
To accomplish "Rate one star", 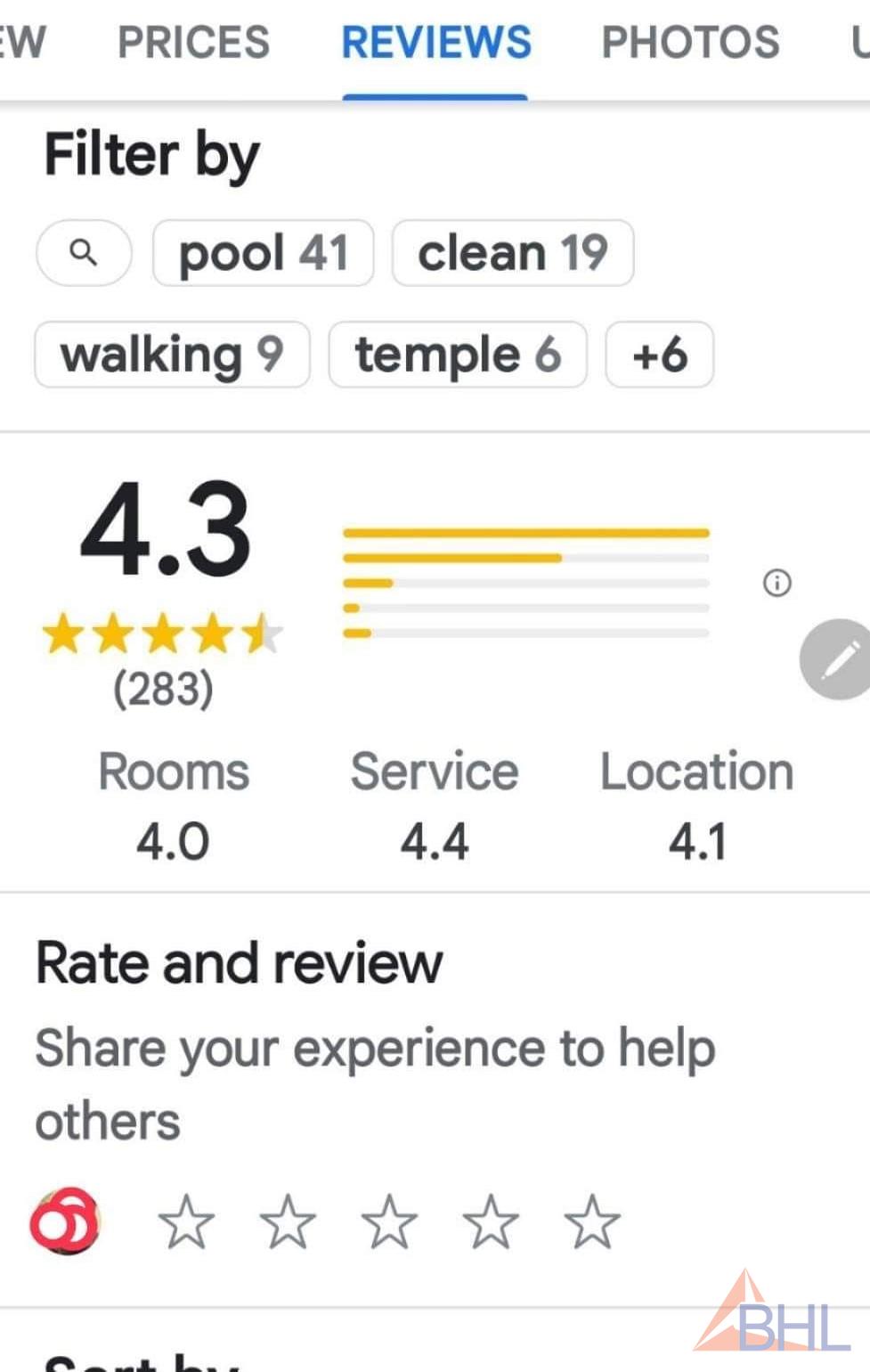I will (x=186, y=1221).
